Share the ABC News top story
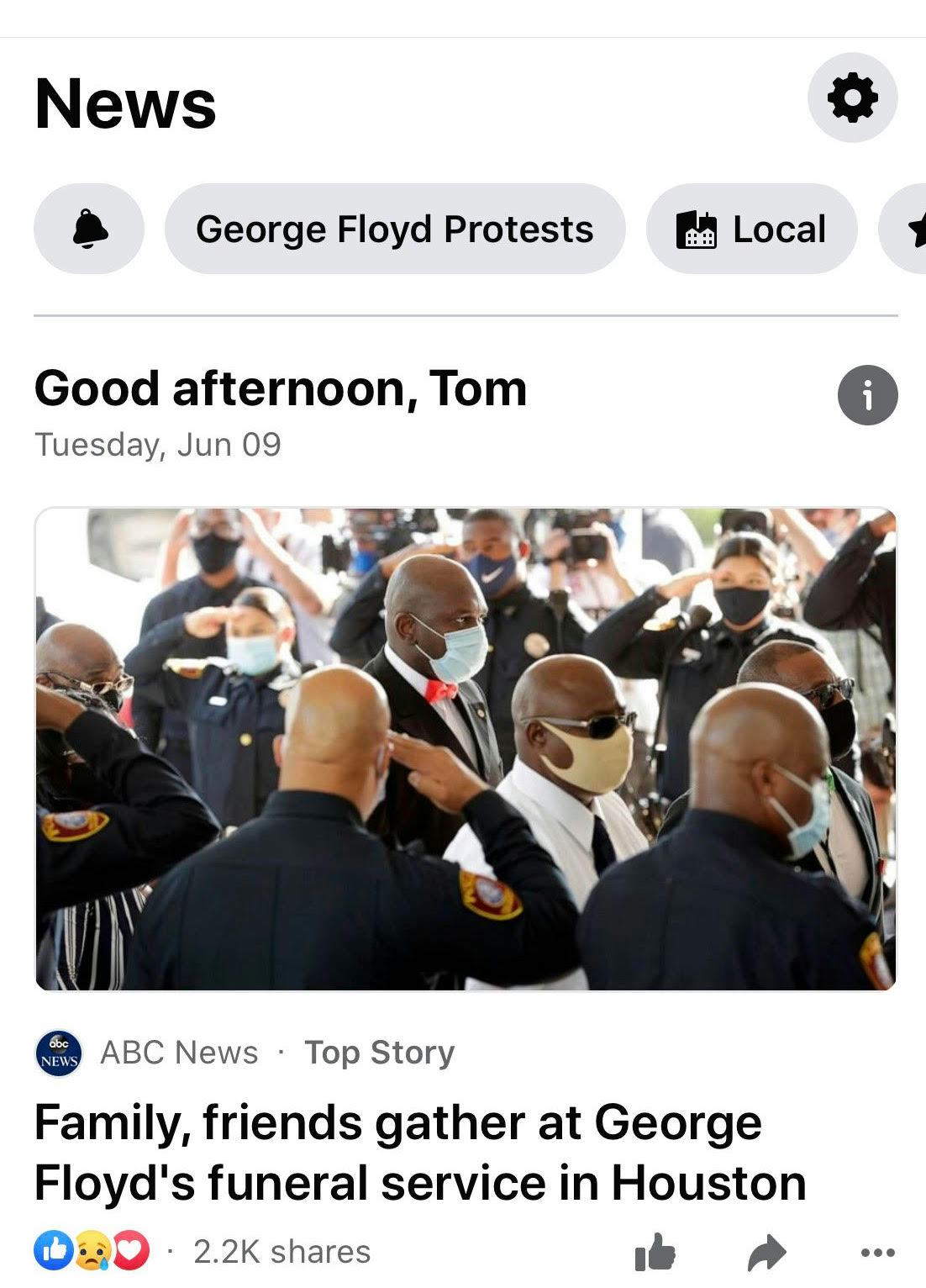 pyautogui.click(x=766, y=1253)
